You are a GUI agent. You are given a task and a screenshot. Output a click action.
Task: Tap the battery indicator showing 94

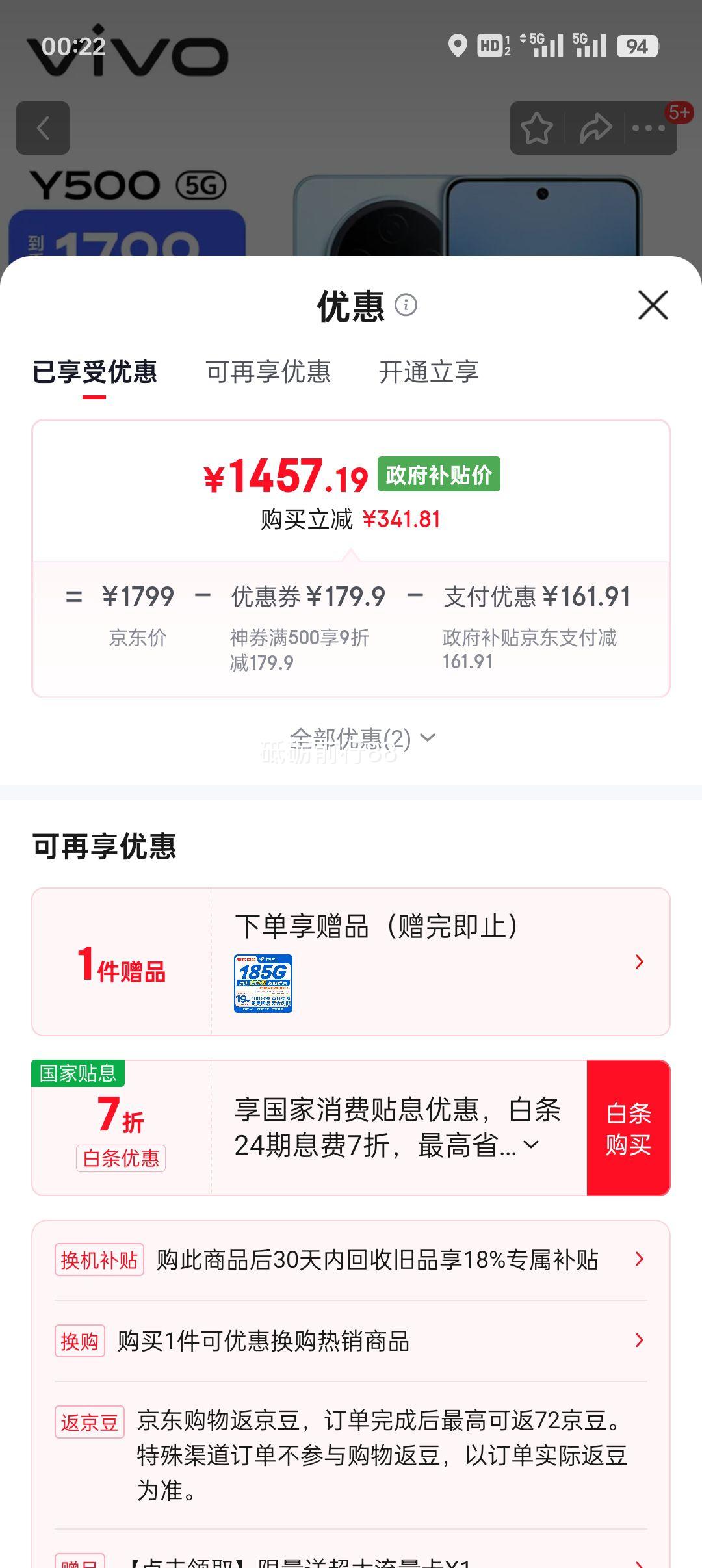point(638,47)
